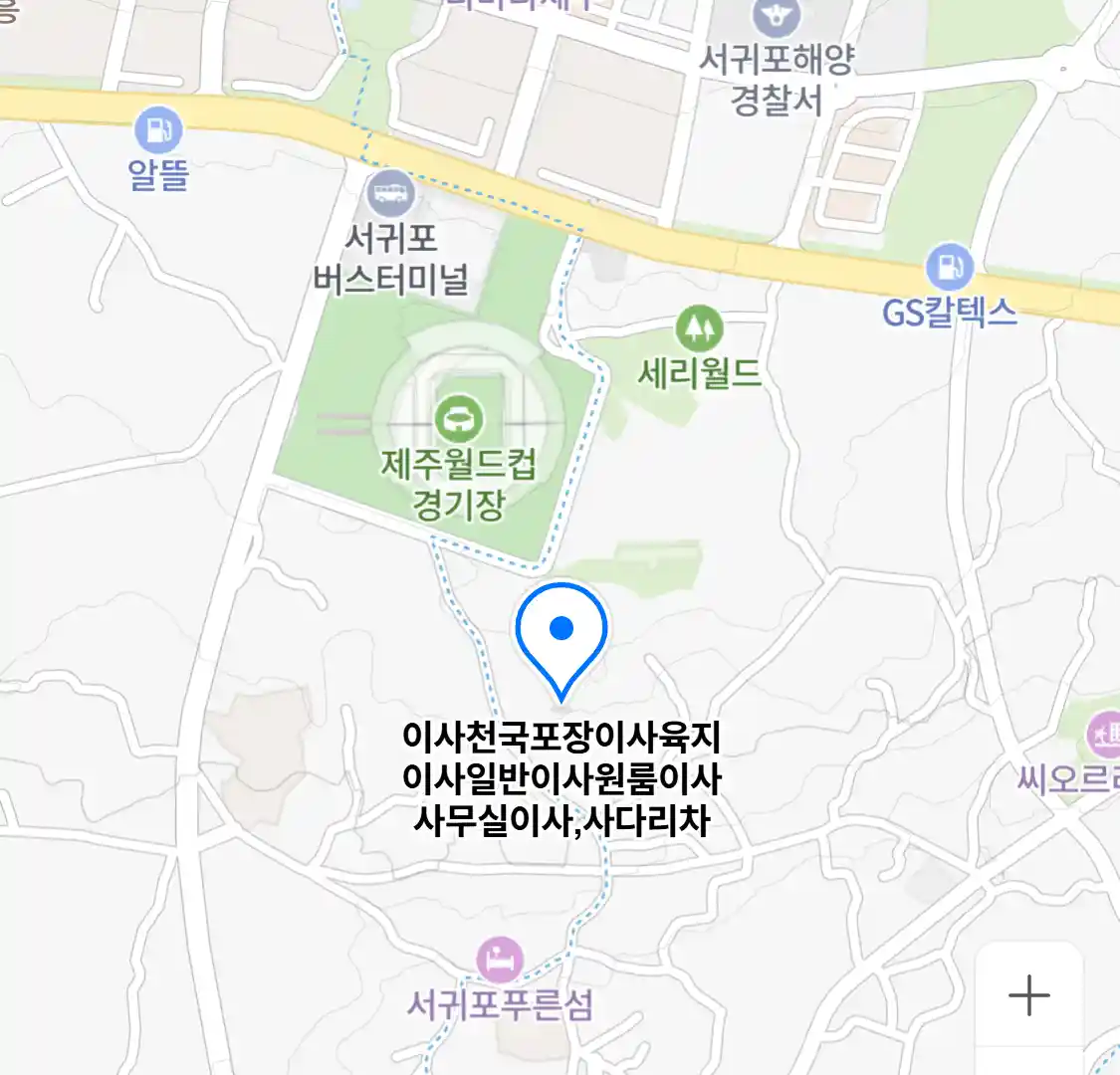Open the 세리월드 park marker
Screen dimensions: 1120x1075
point(699,327)
